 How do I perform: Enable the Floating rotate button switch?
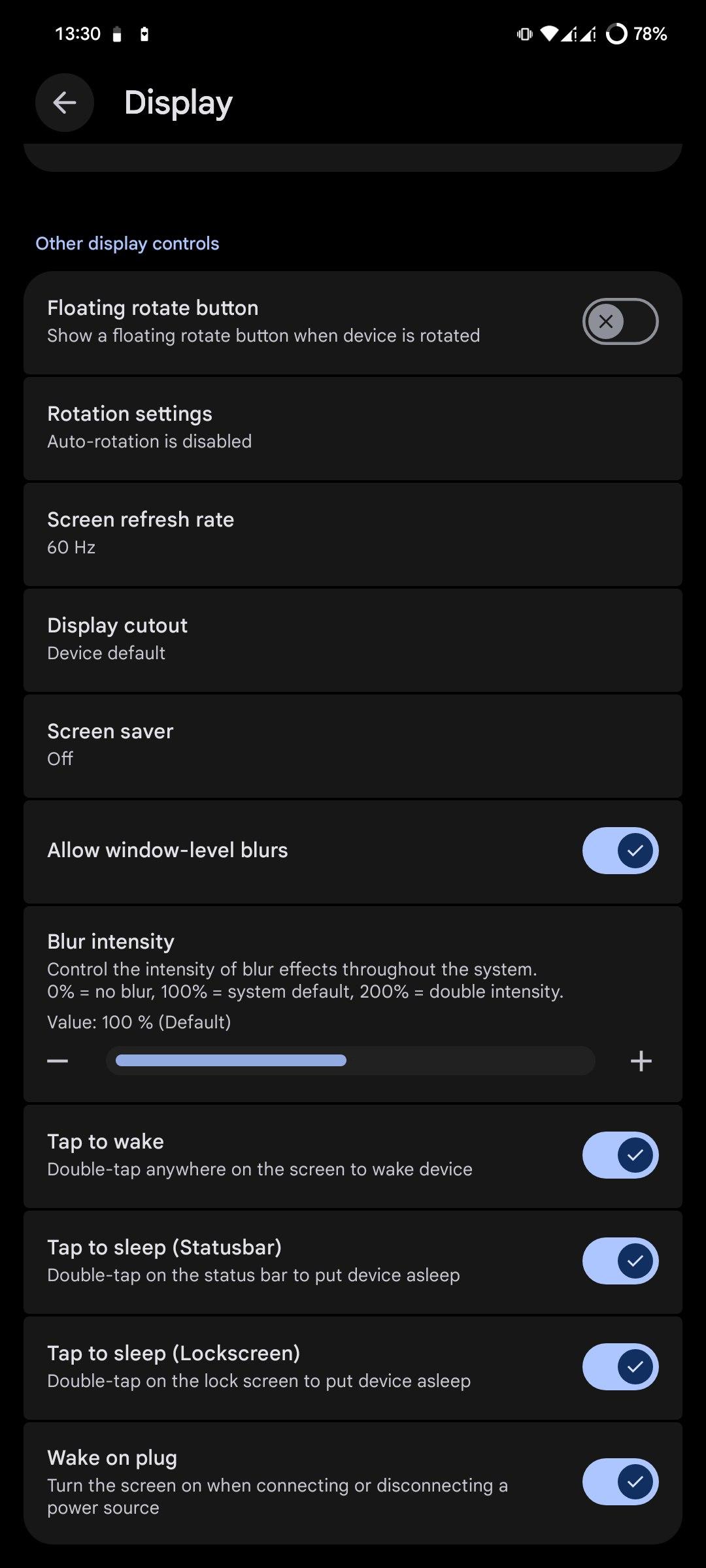[620, 321]
